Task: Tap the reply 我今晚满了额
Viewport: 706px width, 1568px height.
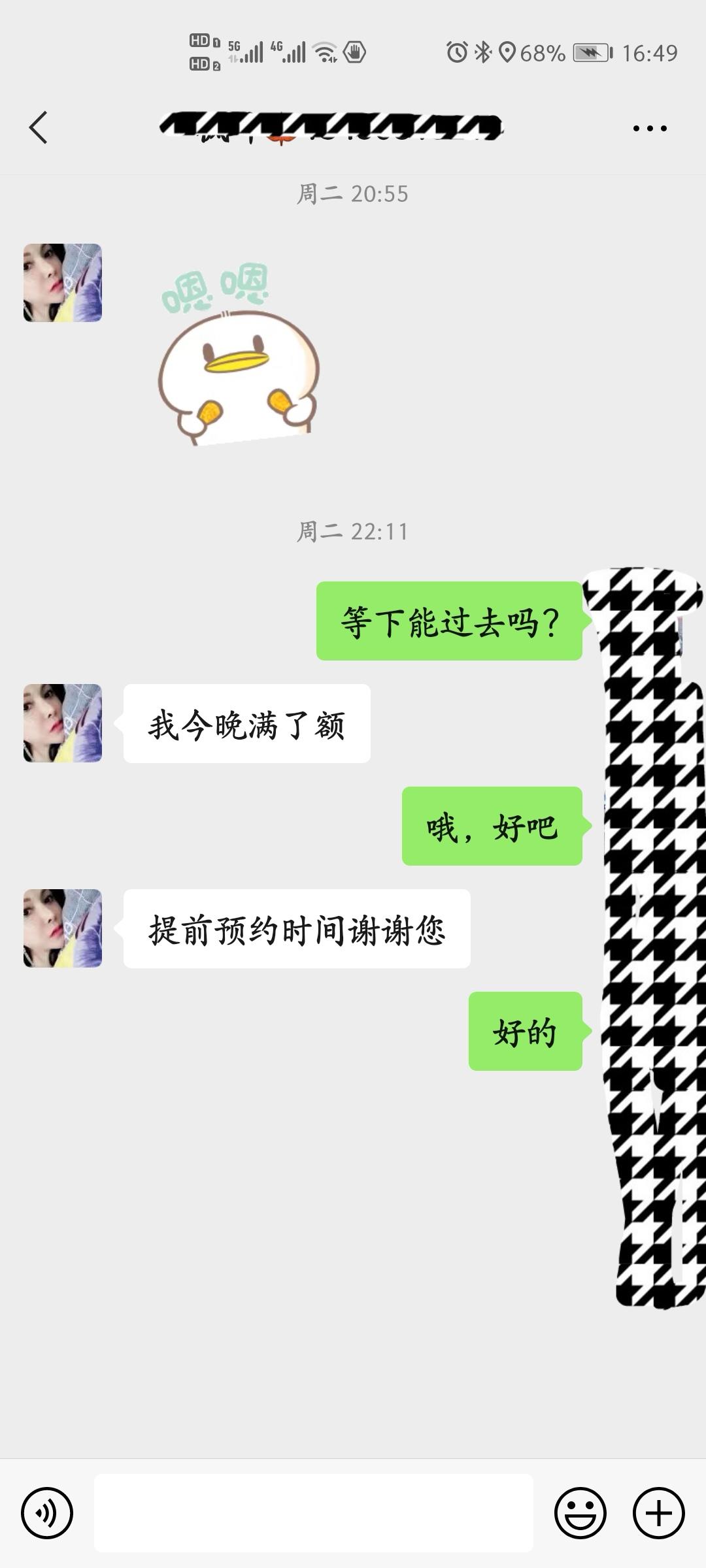Action: 245,725
